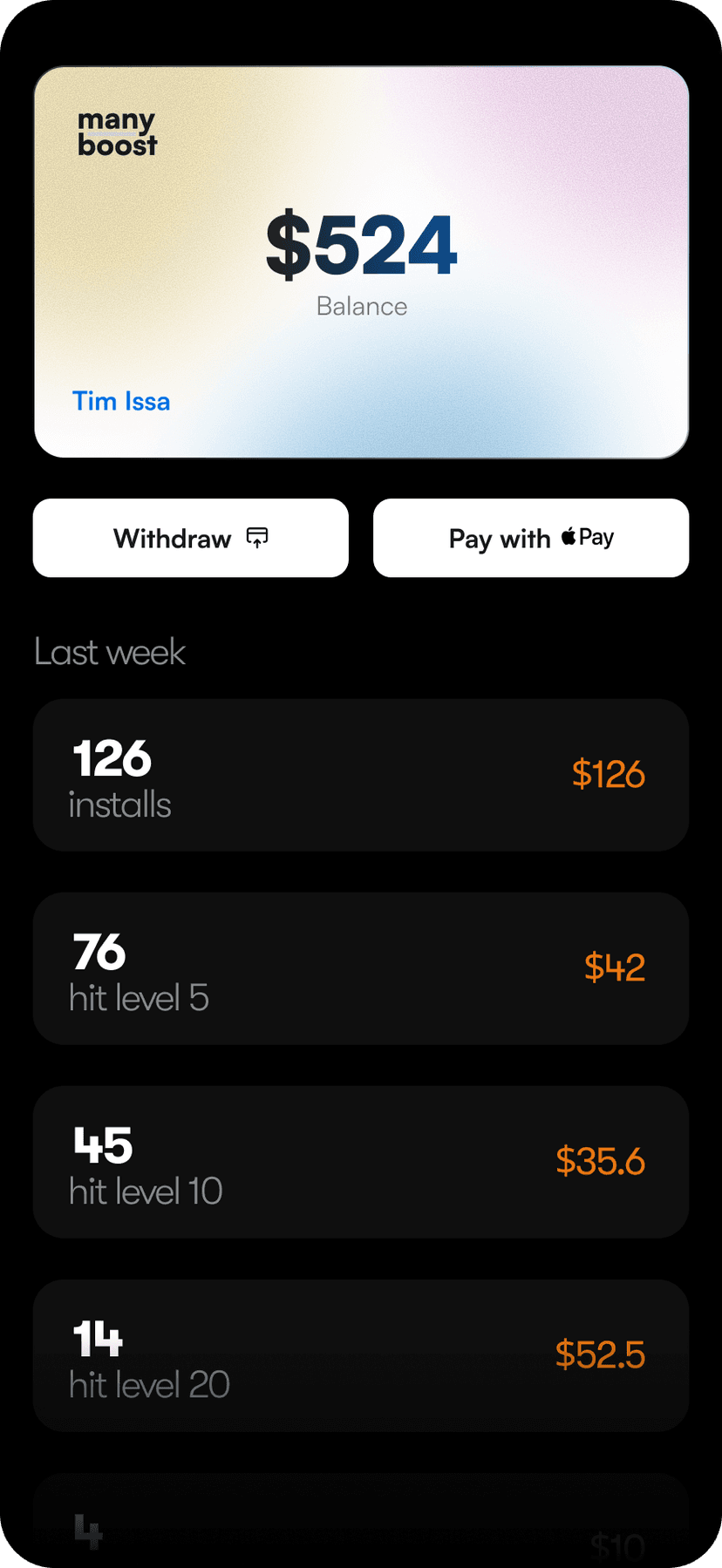Click the Tim Issa name link

pos(121,401)
